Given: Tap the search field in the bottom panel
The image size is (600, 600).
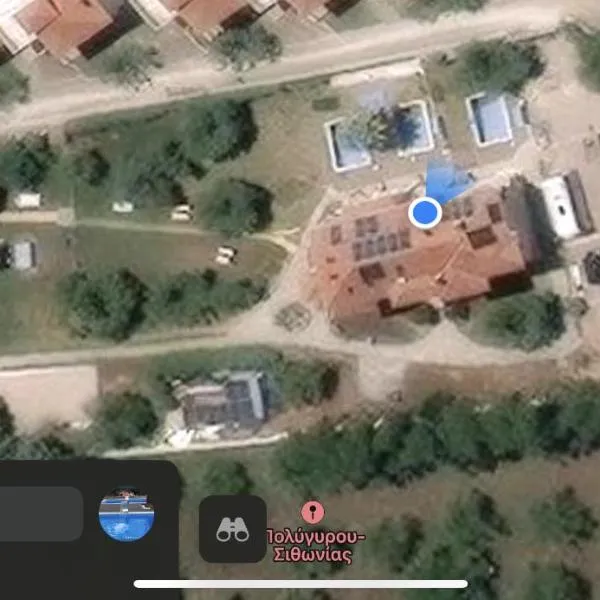Looking at the screenshot, I should coord(40,514).
